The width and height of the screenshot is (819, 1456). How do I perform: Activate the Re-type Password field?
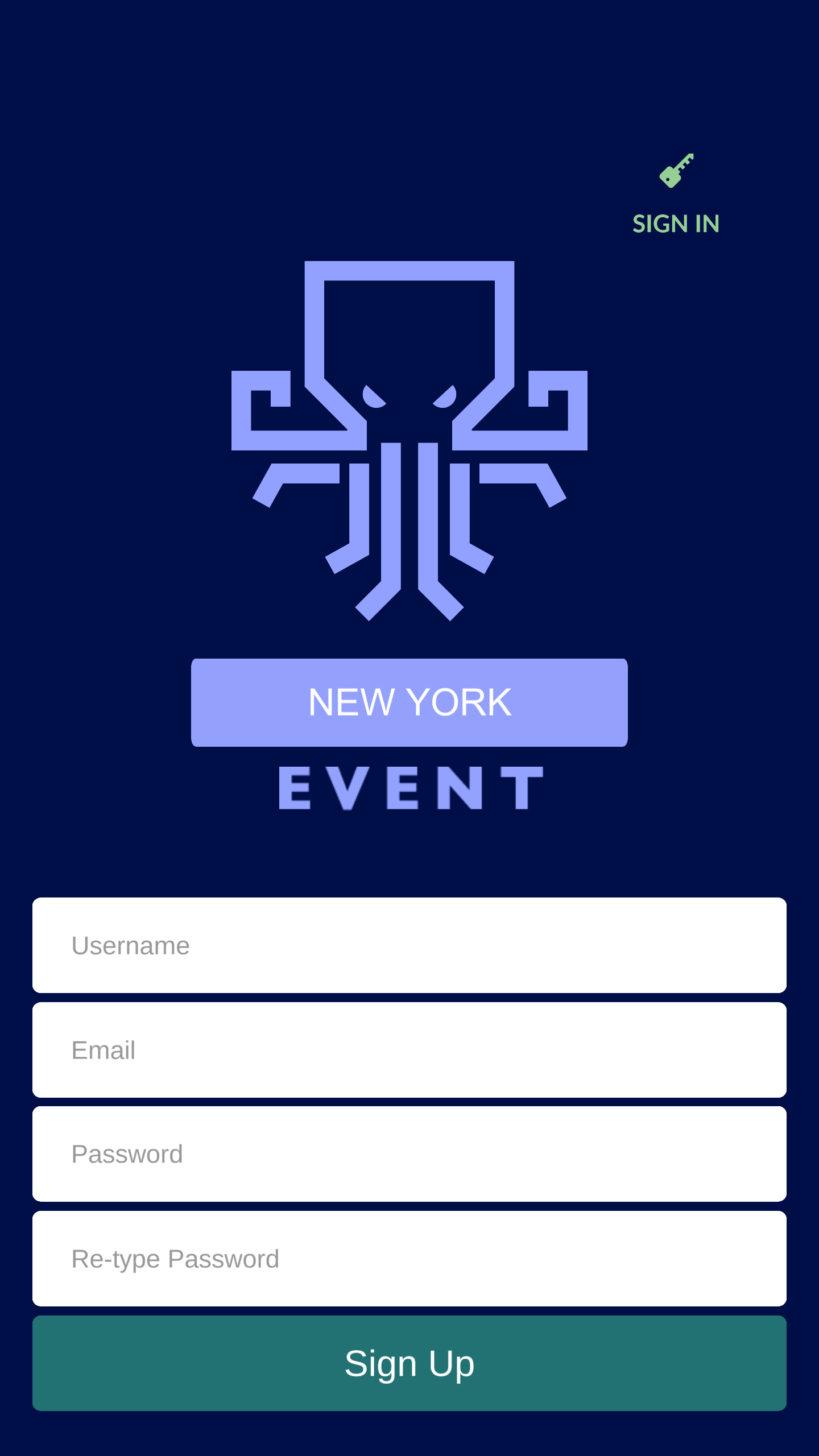coord(409,1259)
